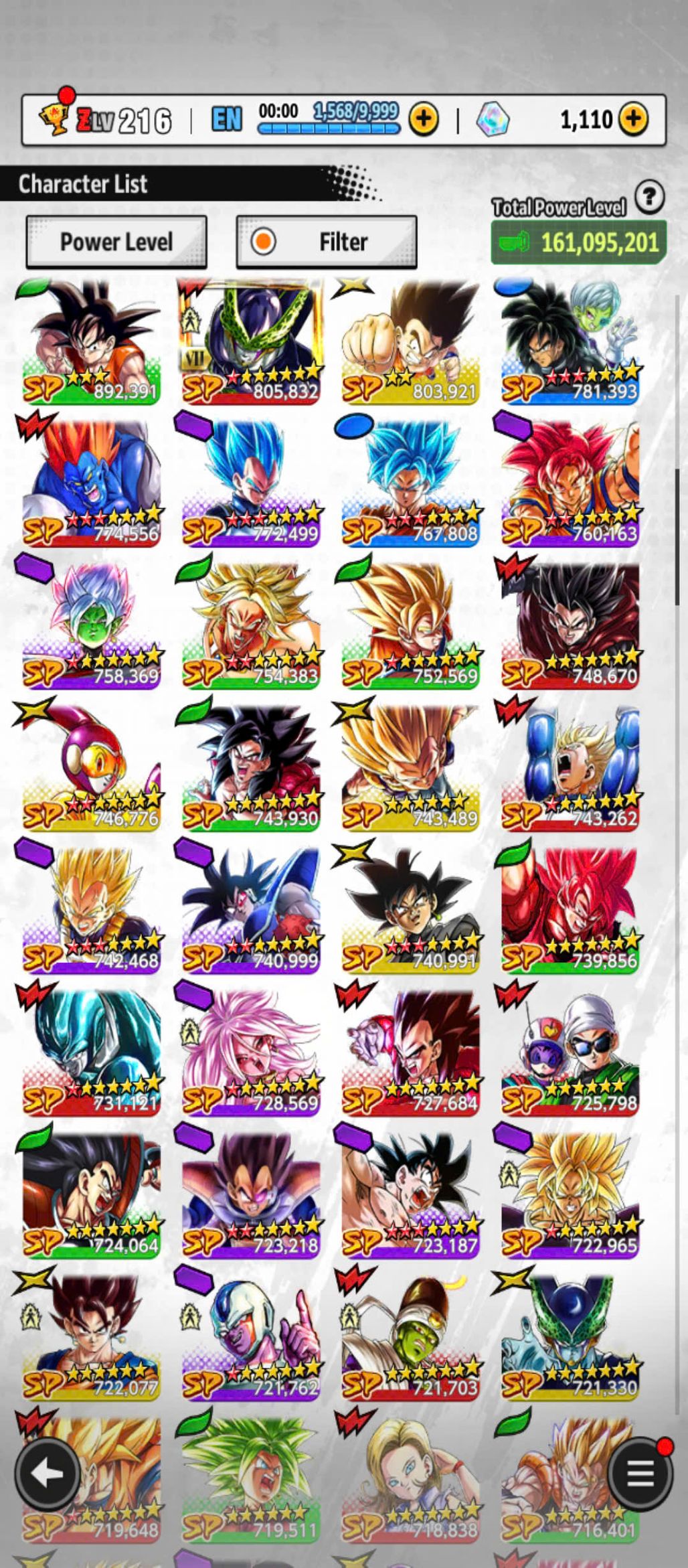View the character with 725,798 power
The height and width of the screenshot is (1568, 688).
tap(570, 1052)
